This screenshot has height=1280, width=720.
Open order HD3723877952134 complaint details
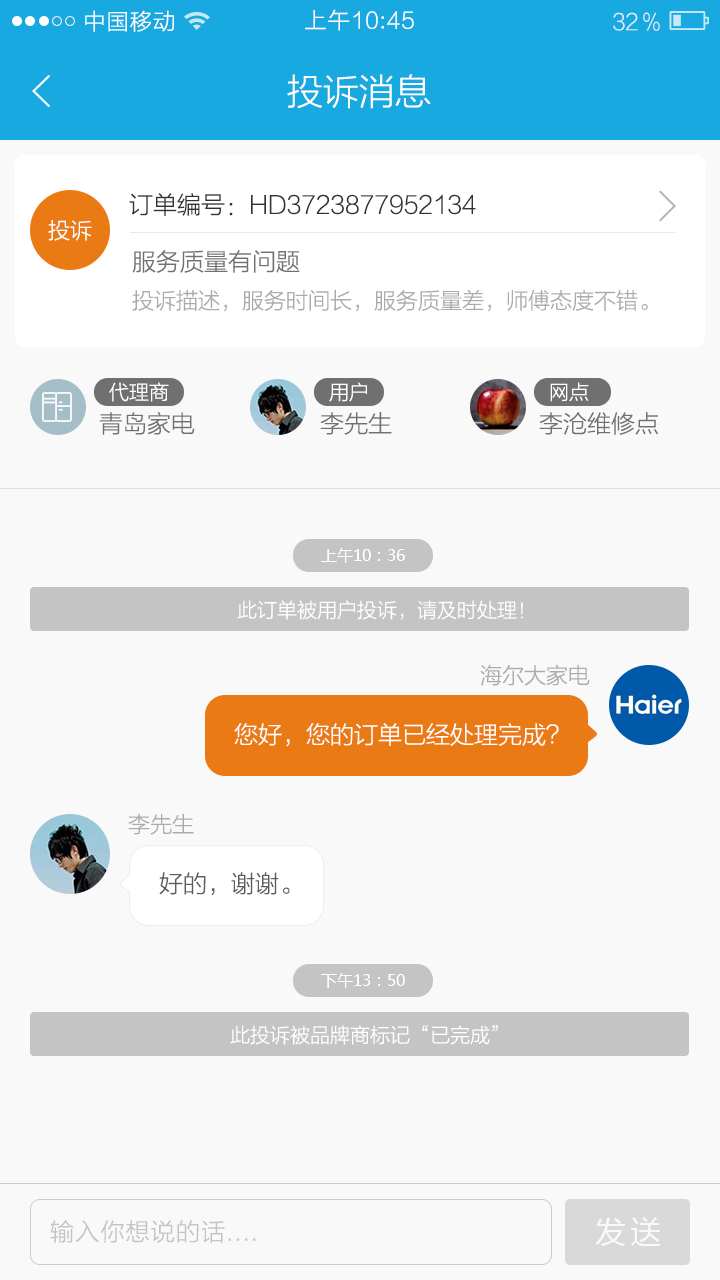pyautogui.click(x=666, y=206)
